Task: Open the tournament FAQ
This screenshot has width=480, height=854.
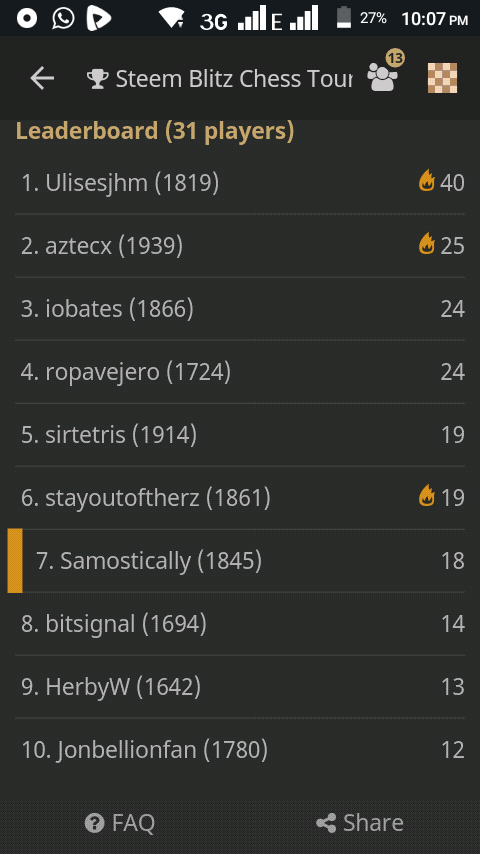Action: [x=120, y=822]
